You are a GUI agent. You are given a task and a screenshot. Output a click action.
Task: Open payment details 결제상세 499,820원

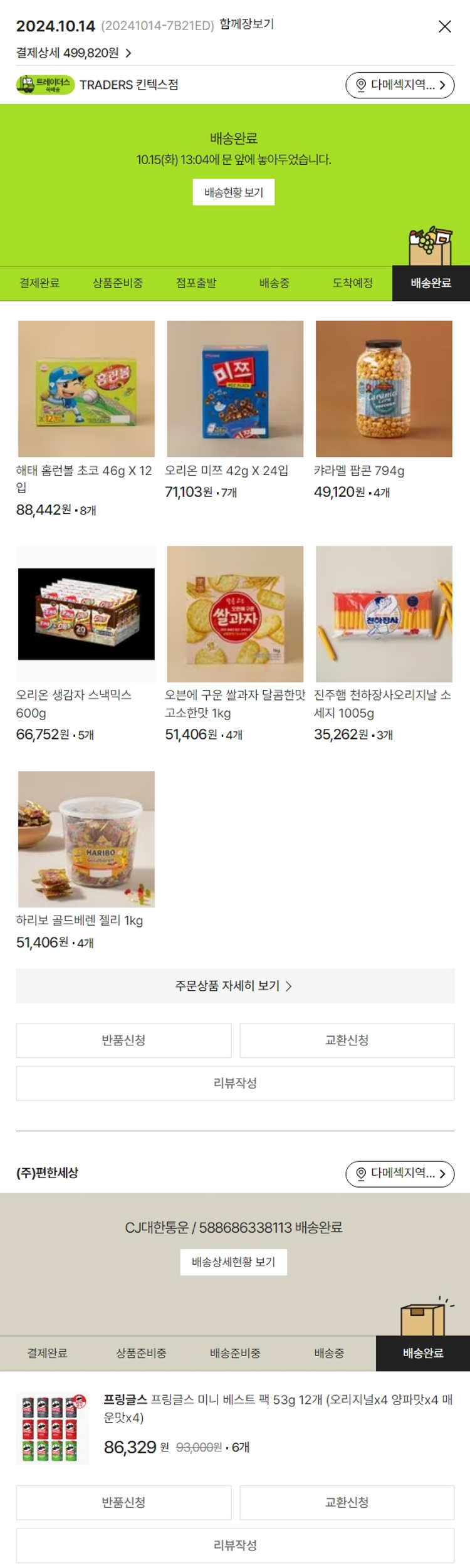point(73,53)
